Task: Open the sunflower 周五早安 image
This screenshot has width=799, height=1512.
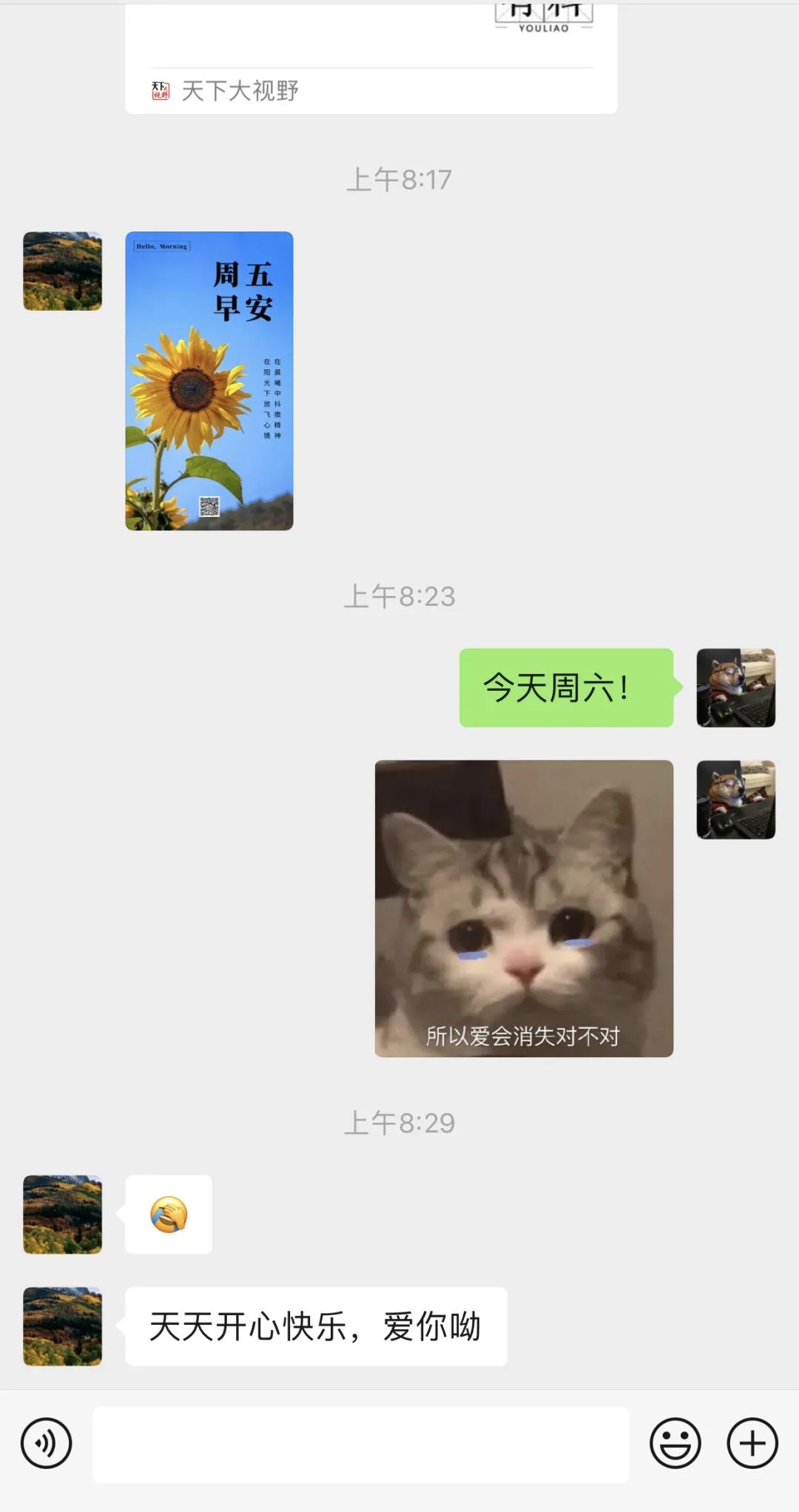Action: click(x=209, y=381)
